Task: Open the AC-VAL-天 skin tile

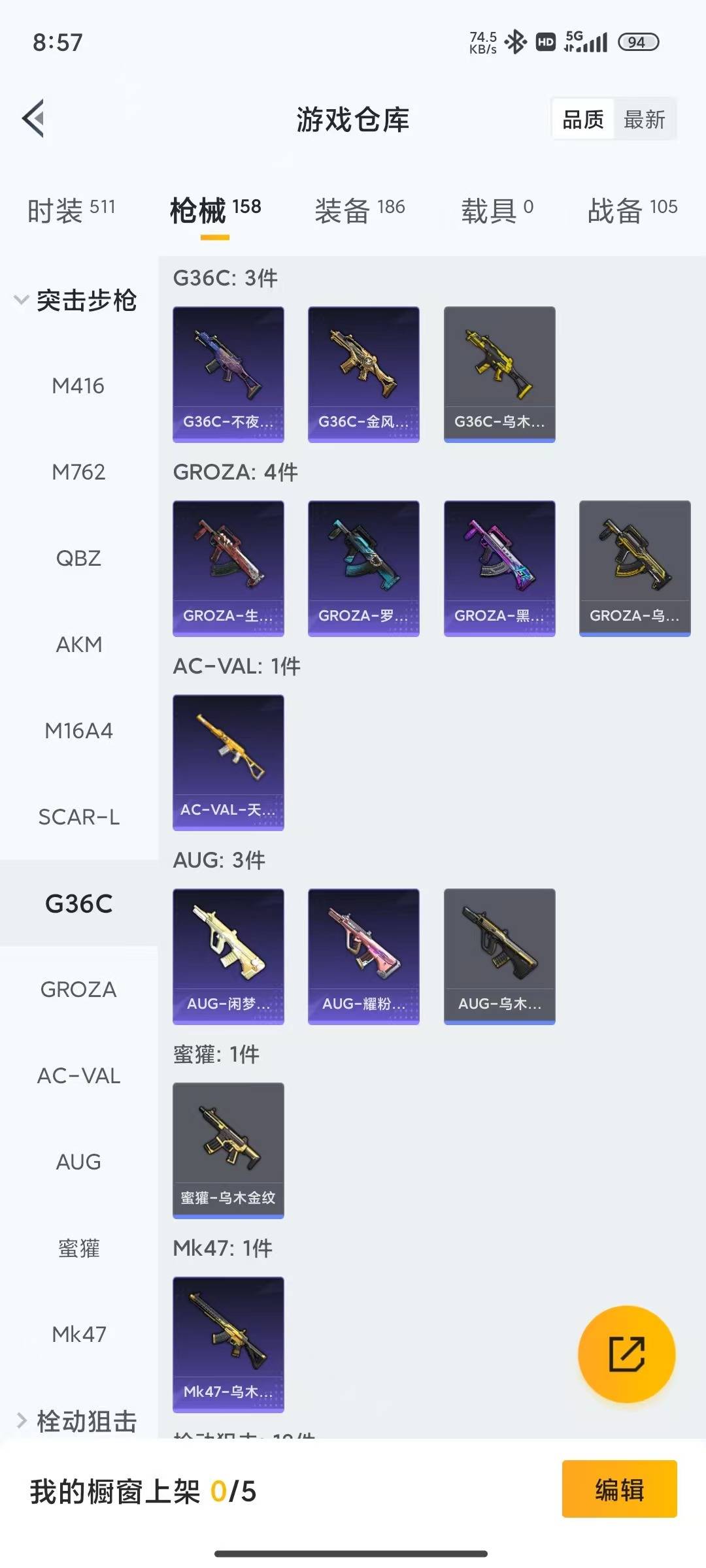Action: click(x=228, y=762)
